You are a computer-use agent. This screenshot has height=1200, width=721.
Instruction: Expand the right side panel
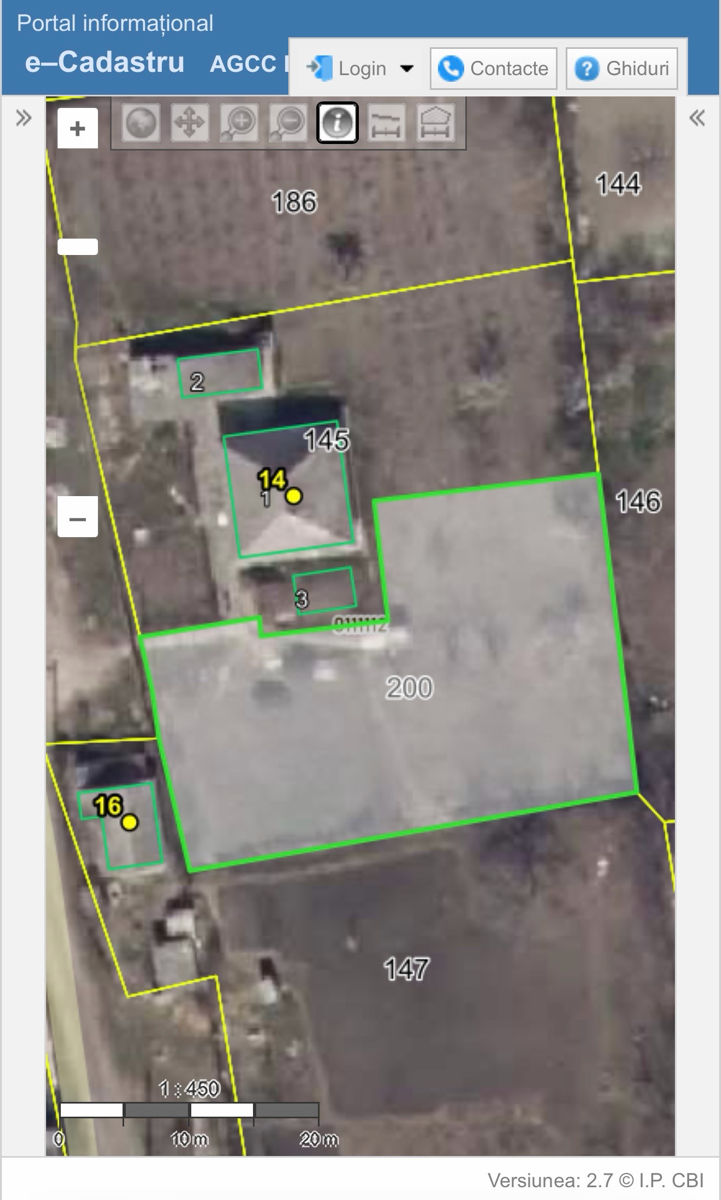pyautogui.click(x=697, y=119)
